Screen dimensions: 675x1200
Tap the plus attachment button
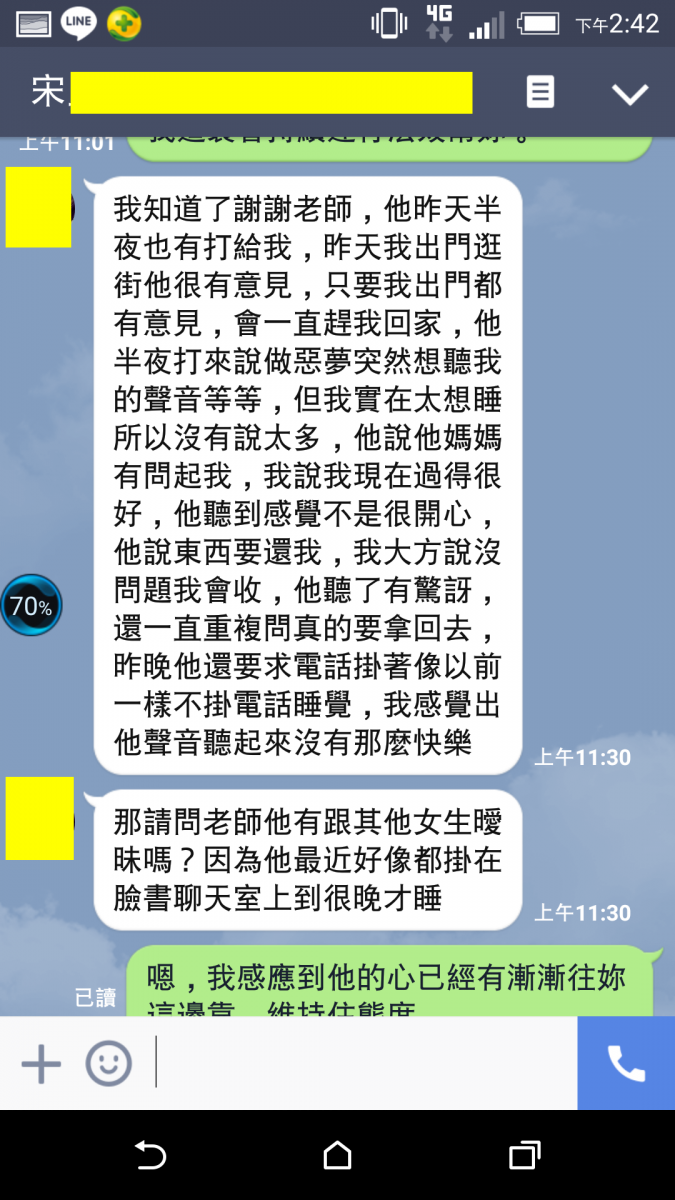click(41, 1063)
